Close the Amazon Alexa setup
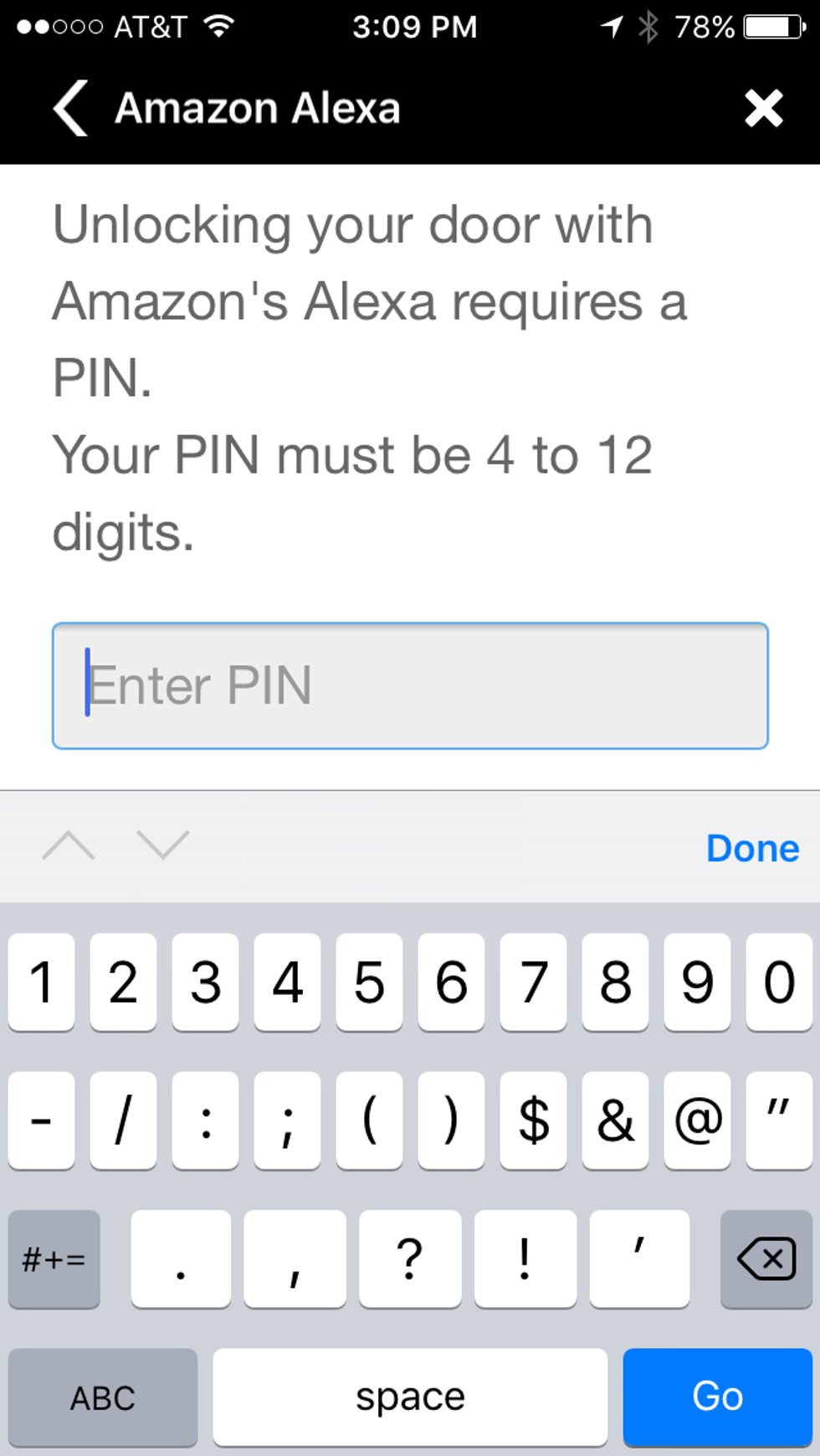This screenshot has height=1456, width=820. click(763, 108)
